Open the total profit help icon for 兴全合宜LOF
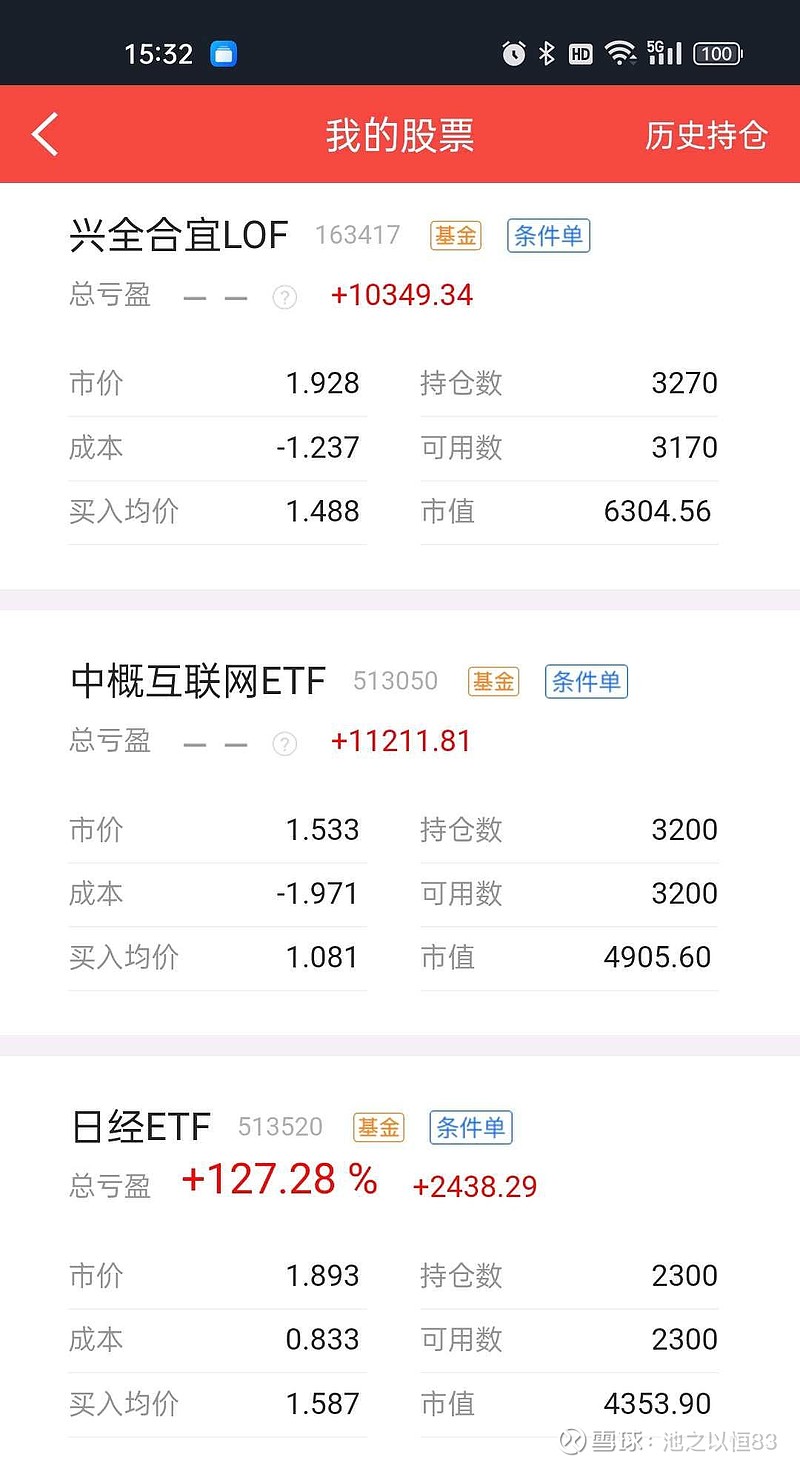The image size is (800, 1466). tap(284, 297)
